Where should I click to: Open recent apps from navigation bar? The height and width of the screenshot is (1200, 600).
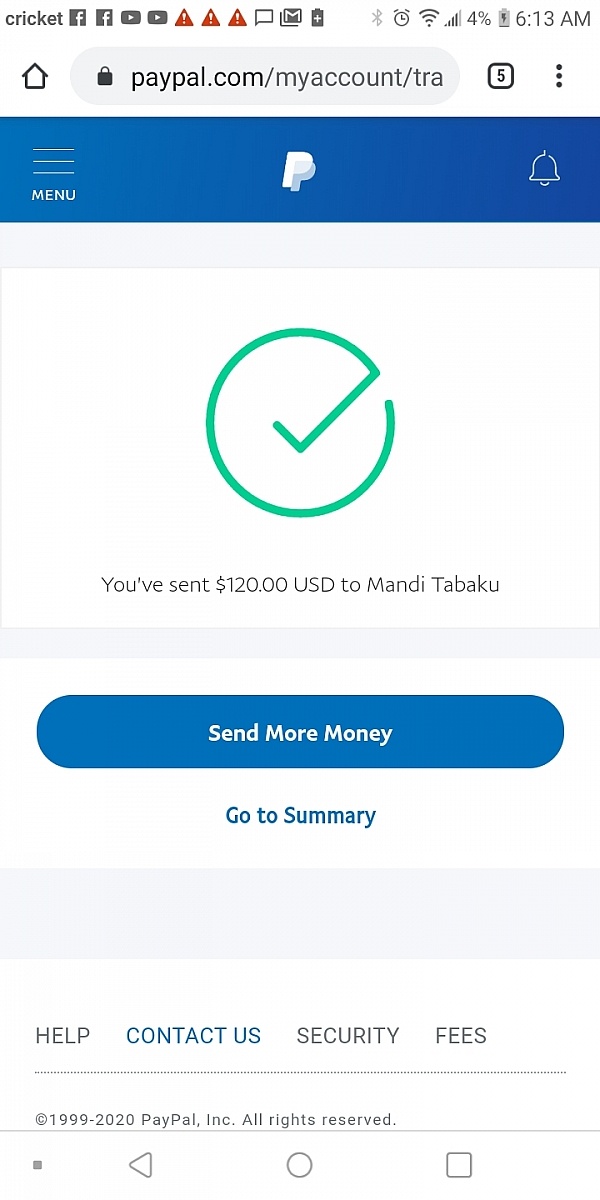tap(458, 1164)
